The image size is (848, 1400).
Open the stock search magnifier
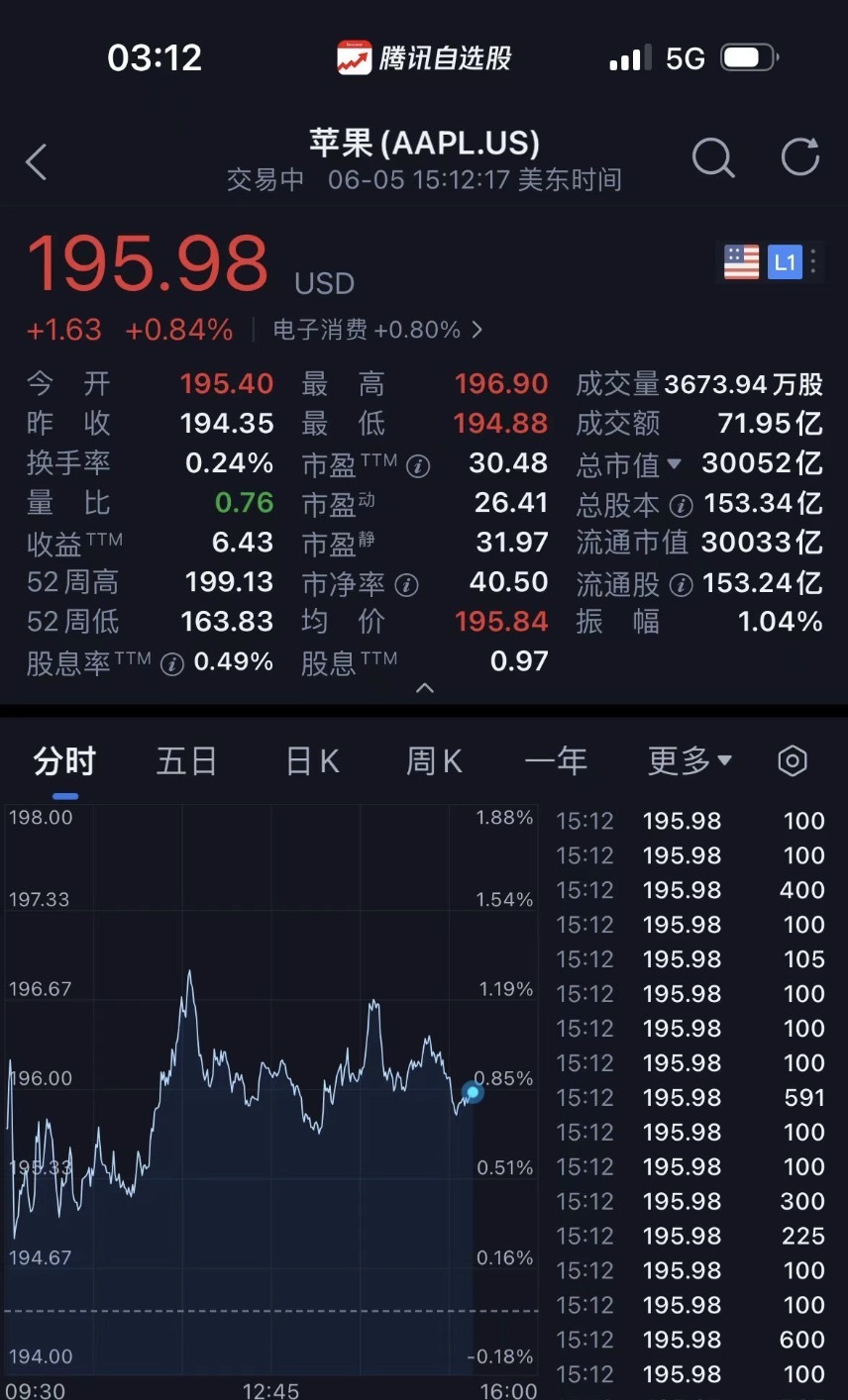coord(712,157)
